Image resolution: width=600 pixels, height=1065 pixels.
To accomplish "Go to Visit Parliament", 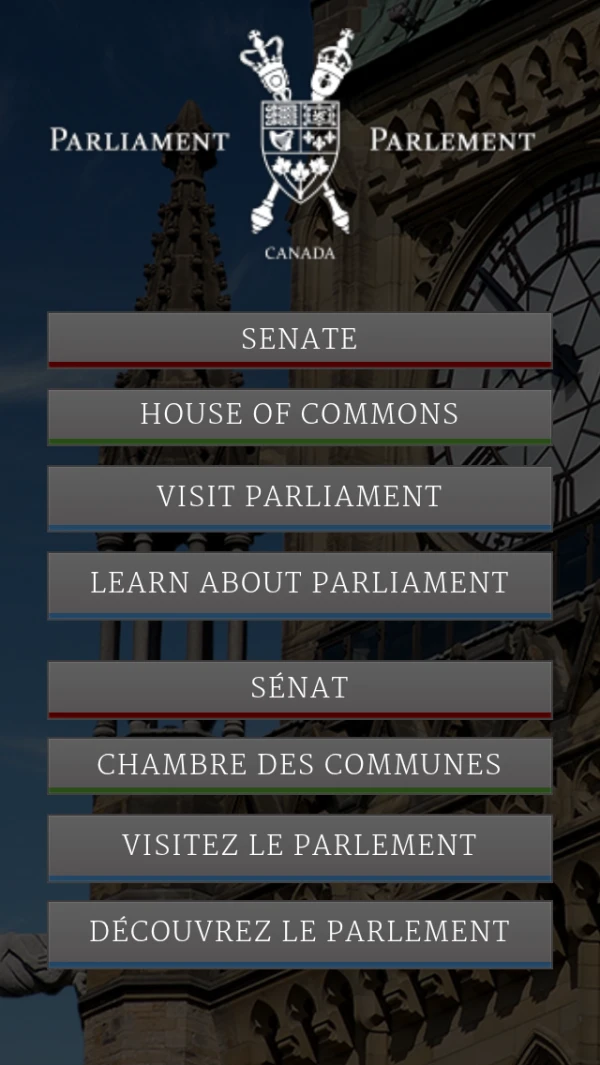I will click(299, 497).
